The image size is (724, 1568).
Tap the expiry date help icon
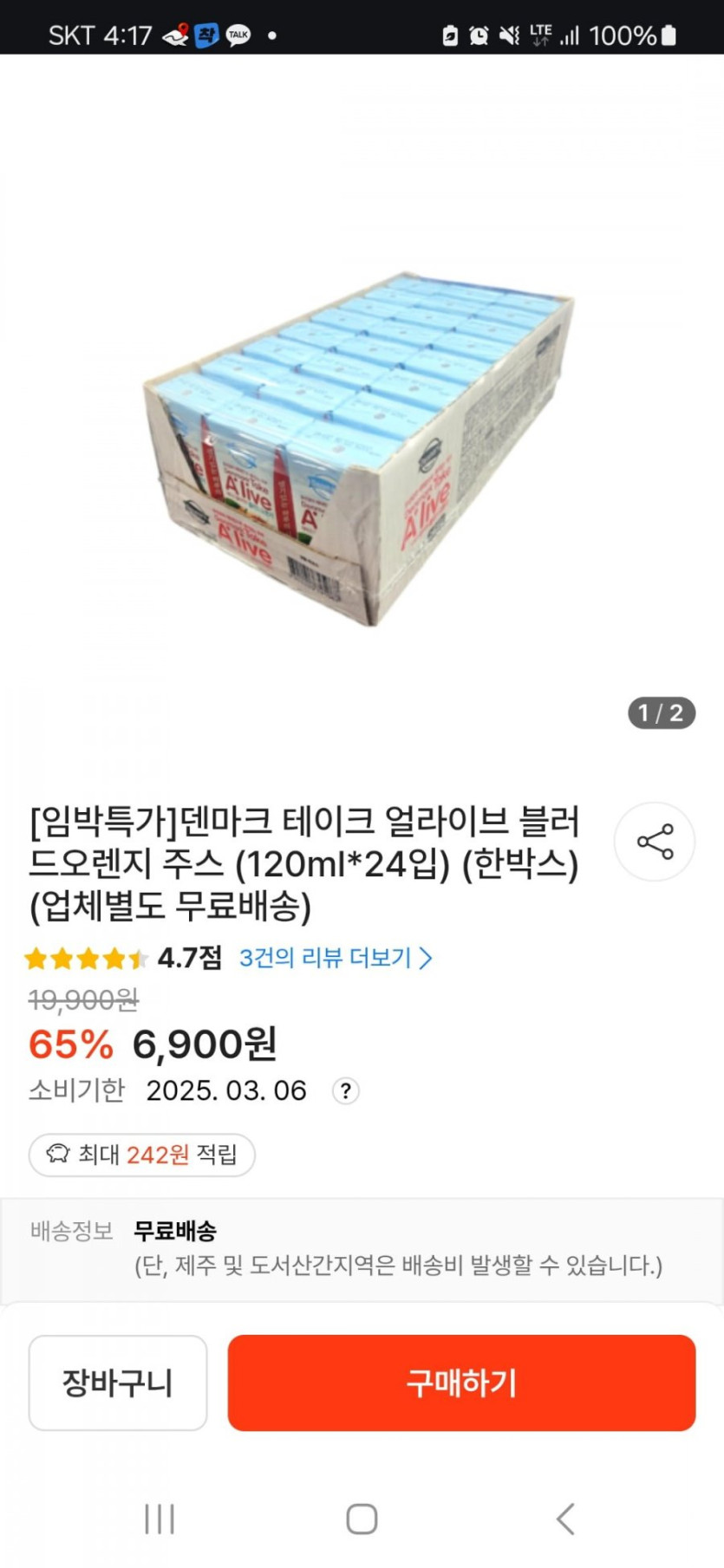click(x=346, y=1090)
